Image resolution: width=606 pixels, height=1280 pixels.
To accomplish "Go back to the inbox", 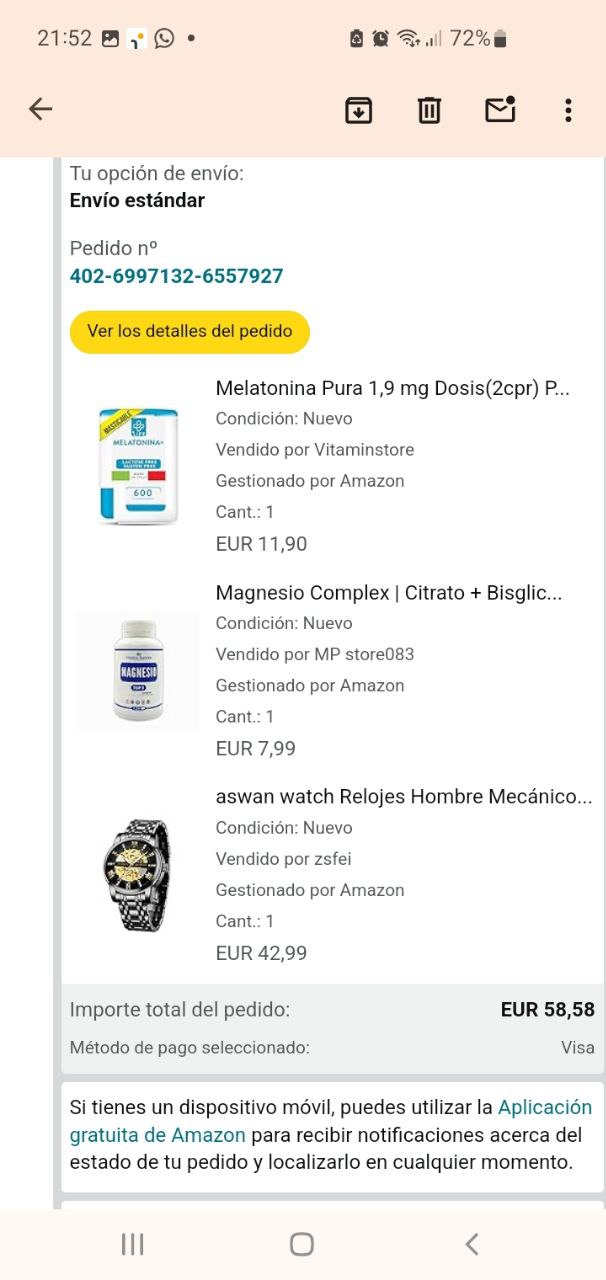I will 40,109.
